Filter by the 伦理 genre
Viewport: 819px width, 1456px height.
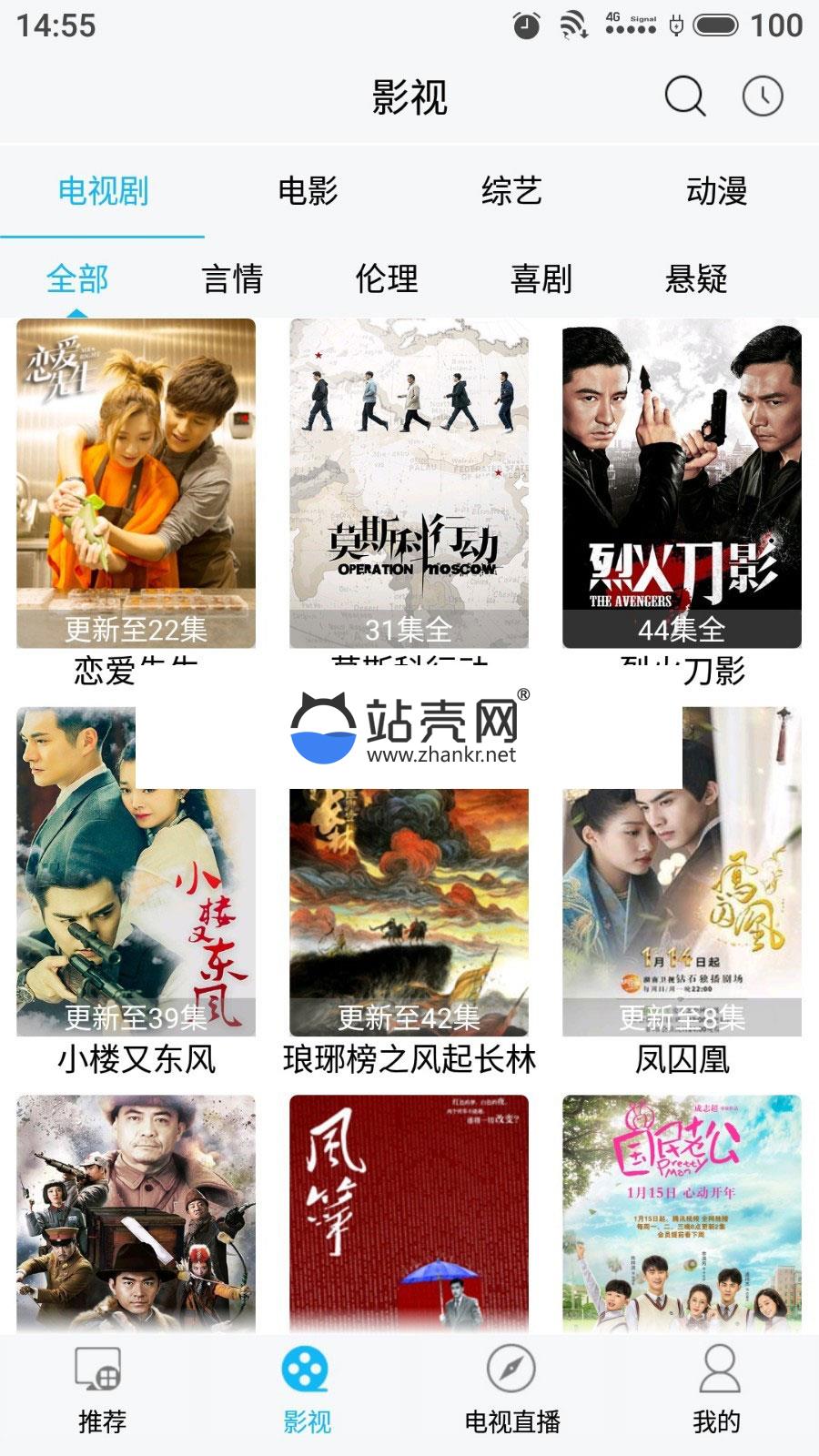(x=387, y=278)
